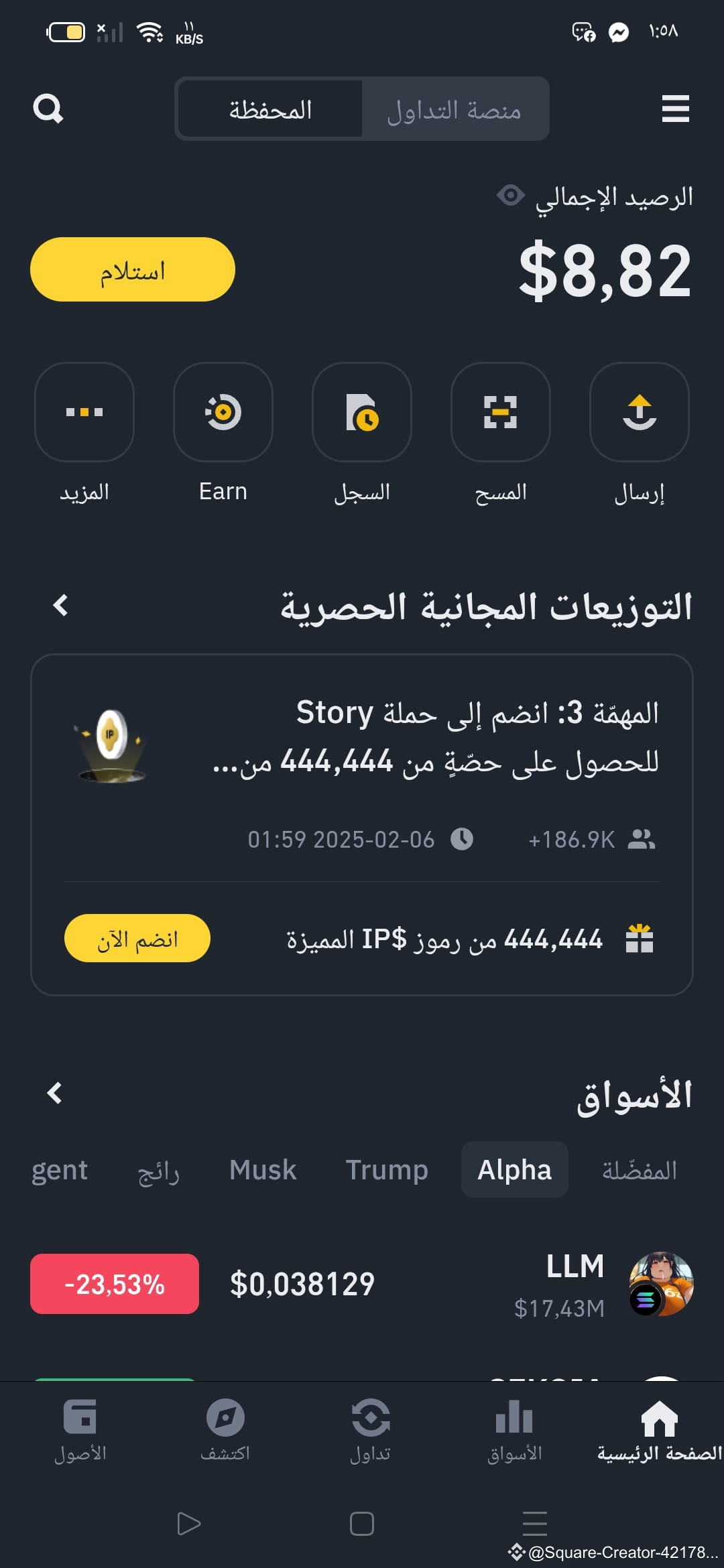Open the LLM token listing

point(577,1283)
